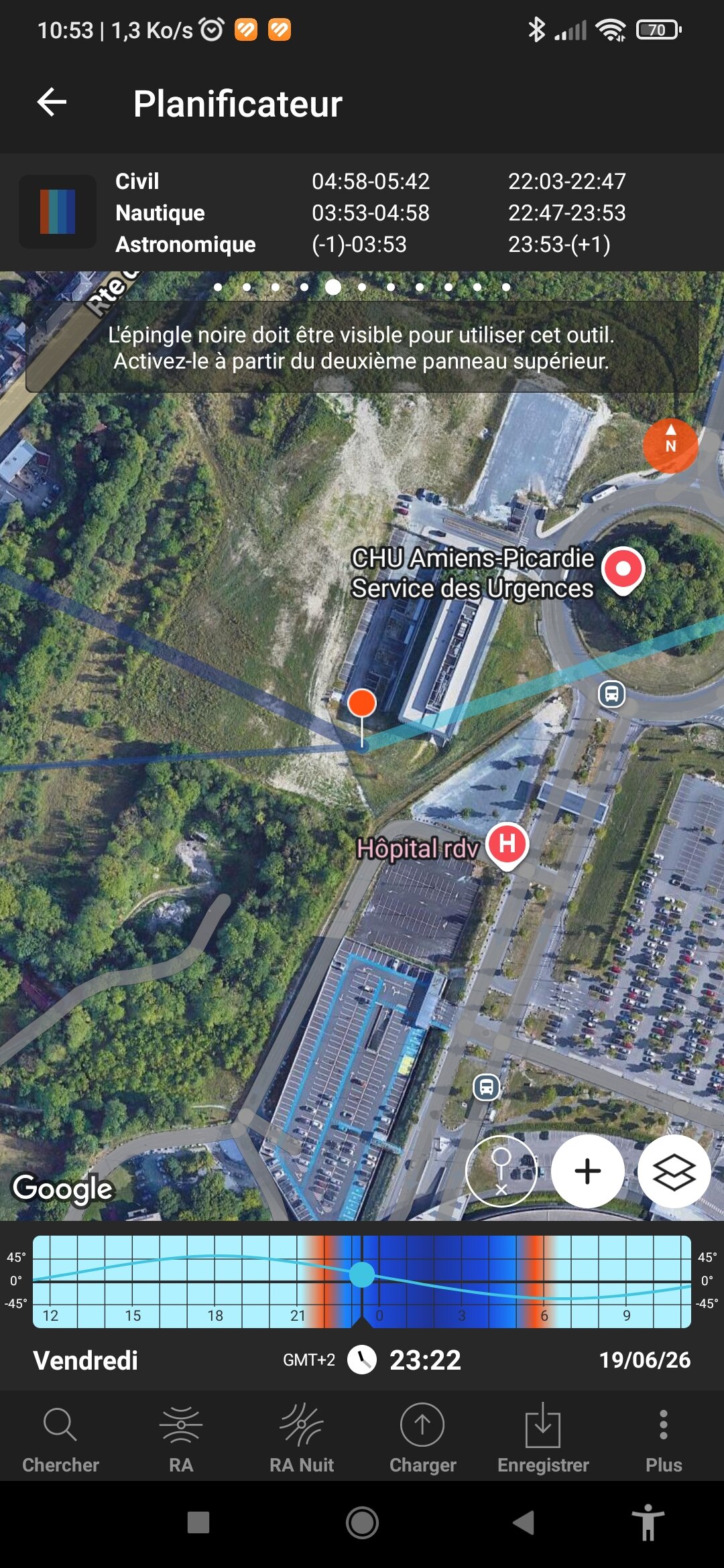
Task: Open date picker via 19/06/26
Action: (x=644, y=1360)
